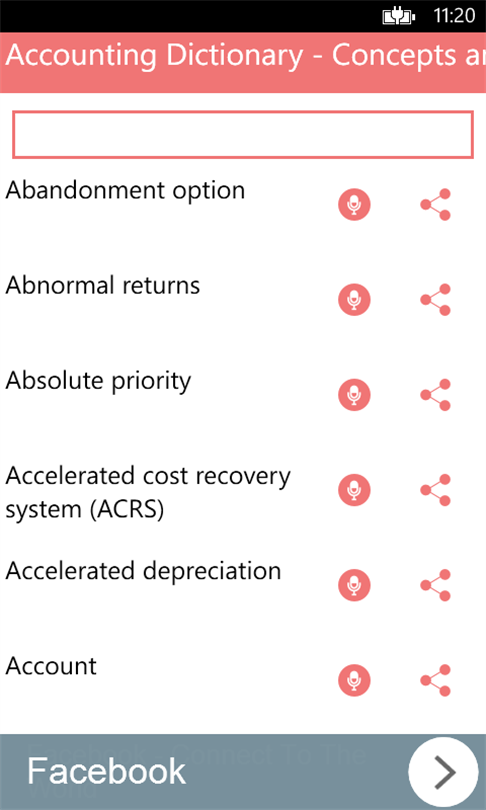Open the Account definition

click(x=51, y=666)
